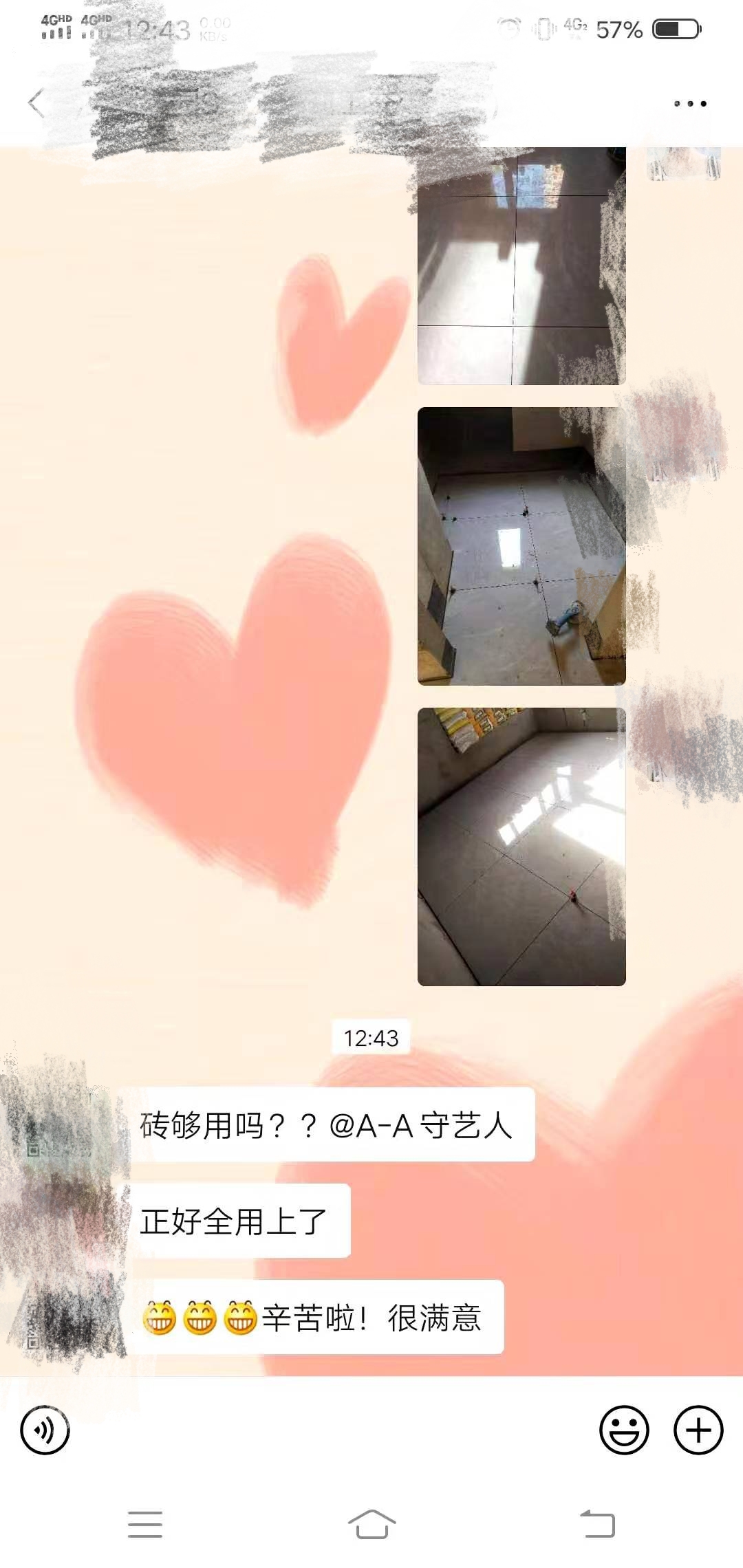Open the floor photo with the red spacer

pos(521,847)
